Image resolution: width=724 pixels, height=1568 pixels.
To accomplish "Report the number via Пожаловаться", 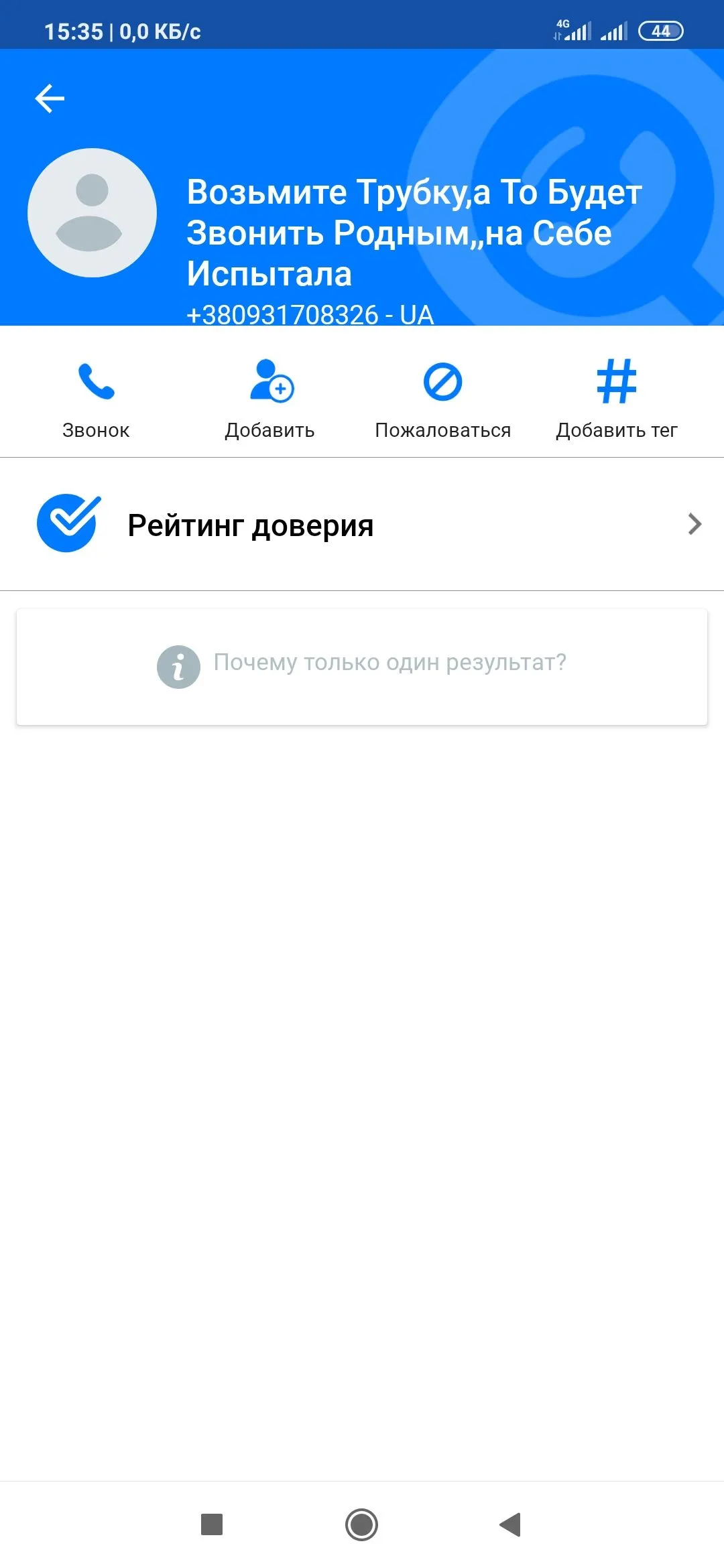I will (x=442, y=399).
